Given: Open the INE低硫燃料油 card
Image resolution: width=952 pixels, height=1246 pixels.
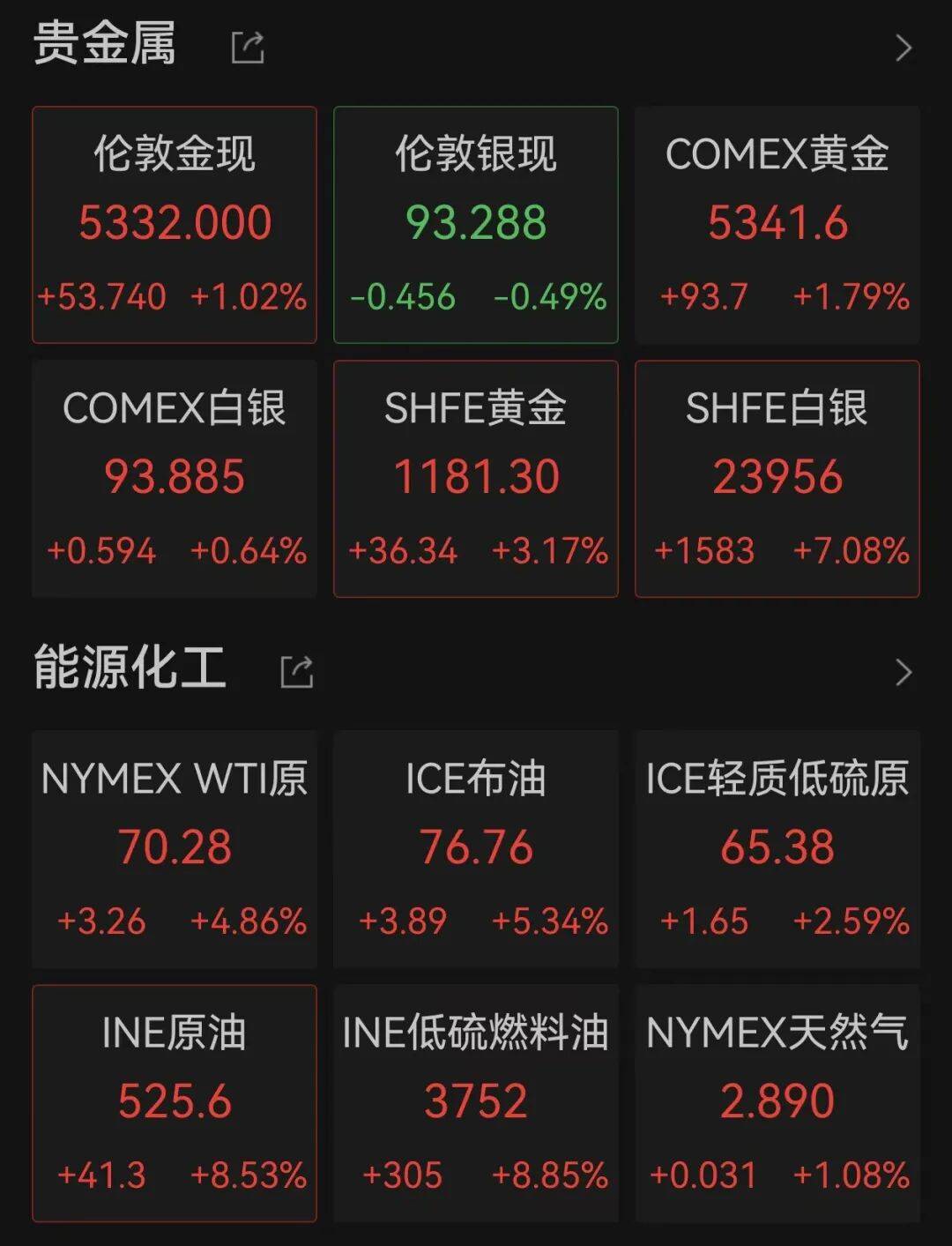Looking at the screenshot, I should click(x=476, y=1102).
